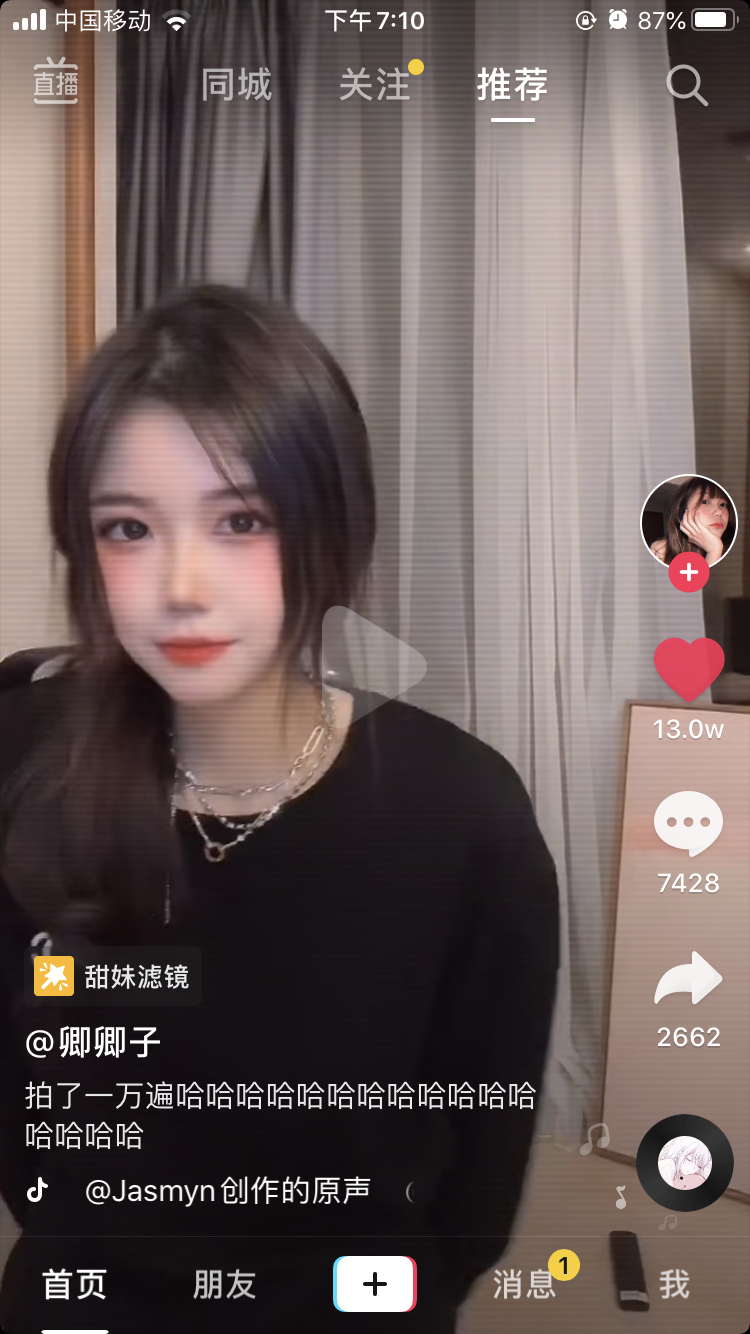The width and height of the screenshot is (750, 1334).
Task: Follow the creator via the red plus
Action: point(688,572)
